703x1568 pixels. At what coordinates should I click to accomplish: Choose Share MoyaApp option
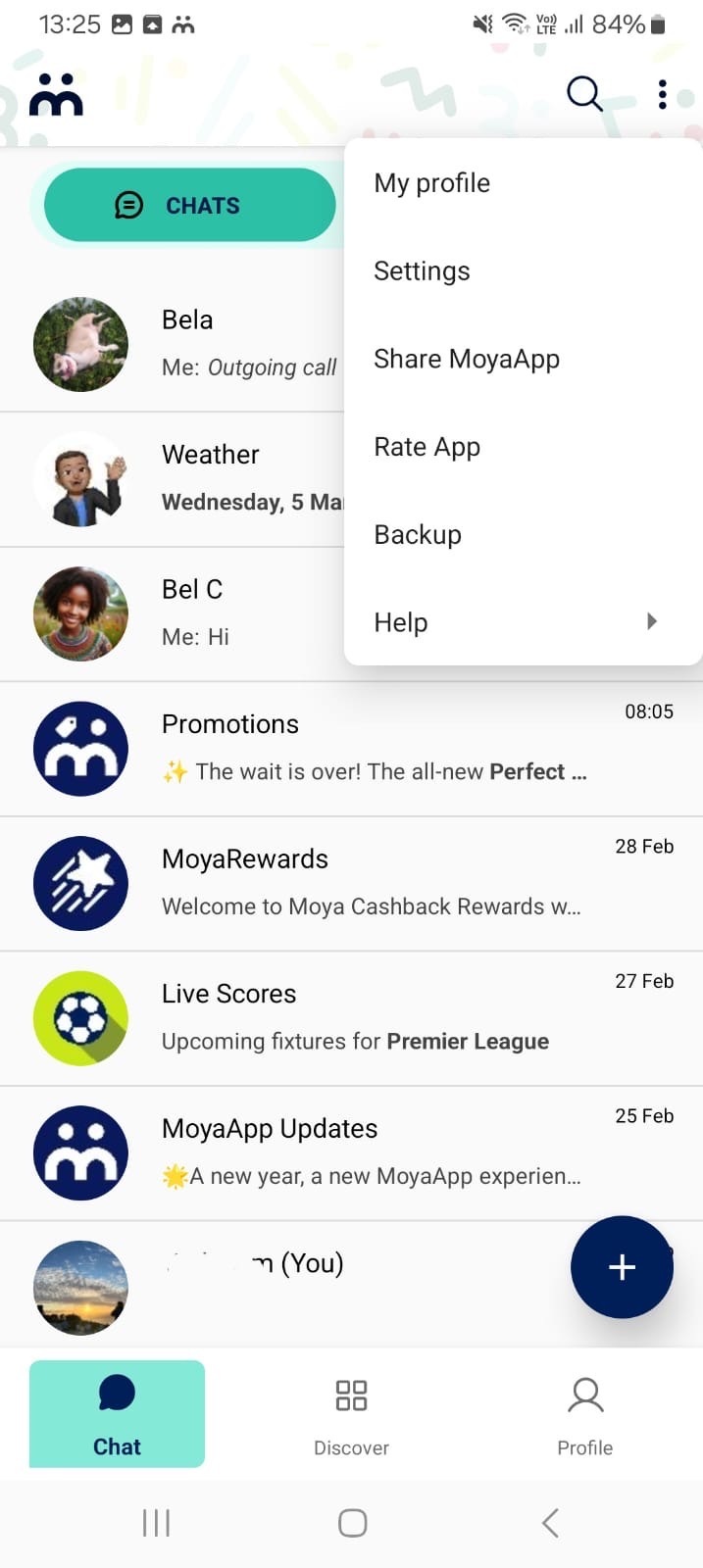click(467, 360)
